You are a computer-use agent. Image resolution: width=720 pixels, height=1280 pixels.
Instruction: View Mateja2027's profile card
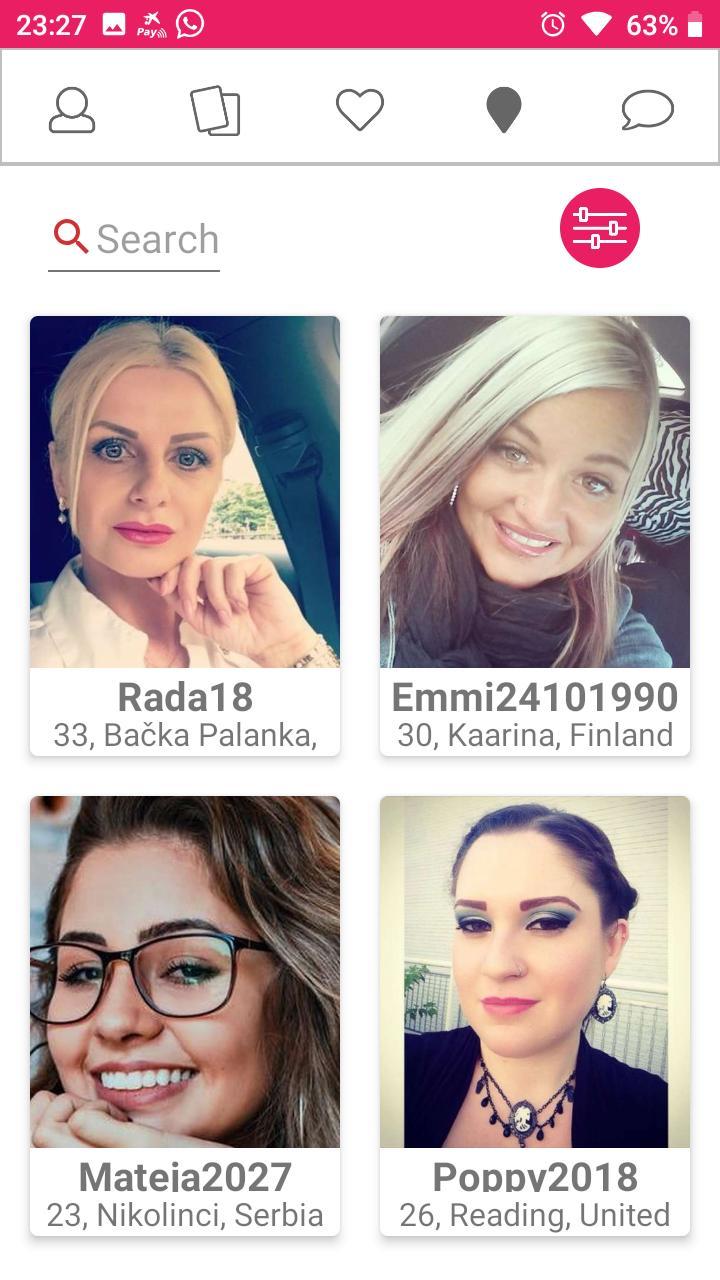(185, 1015)
